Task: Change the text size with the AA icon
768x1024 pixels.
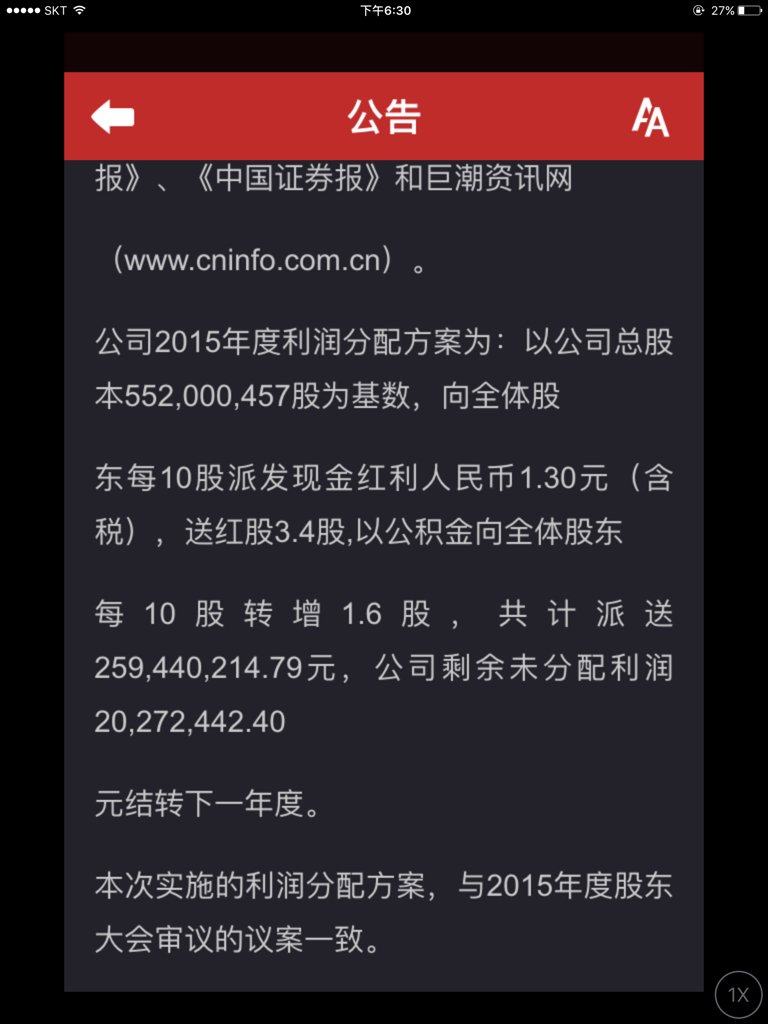Action: click(650, 118)
